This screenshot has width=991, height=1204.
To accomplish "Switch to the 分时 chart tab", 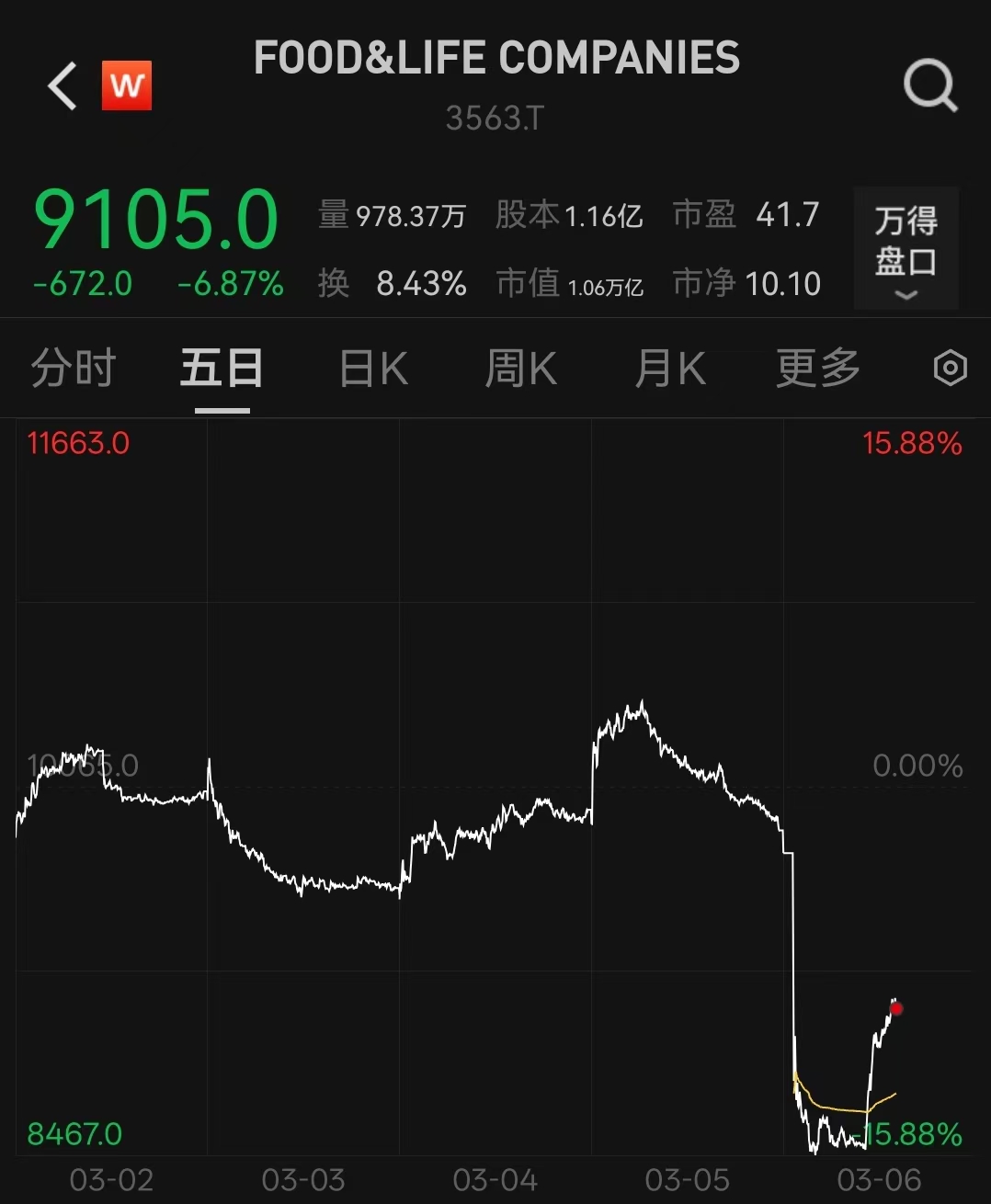I will [x=73, y=369].
